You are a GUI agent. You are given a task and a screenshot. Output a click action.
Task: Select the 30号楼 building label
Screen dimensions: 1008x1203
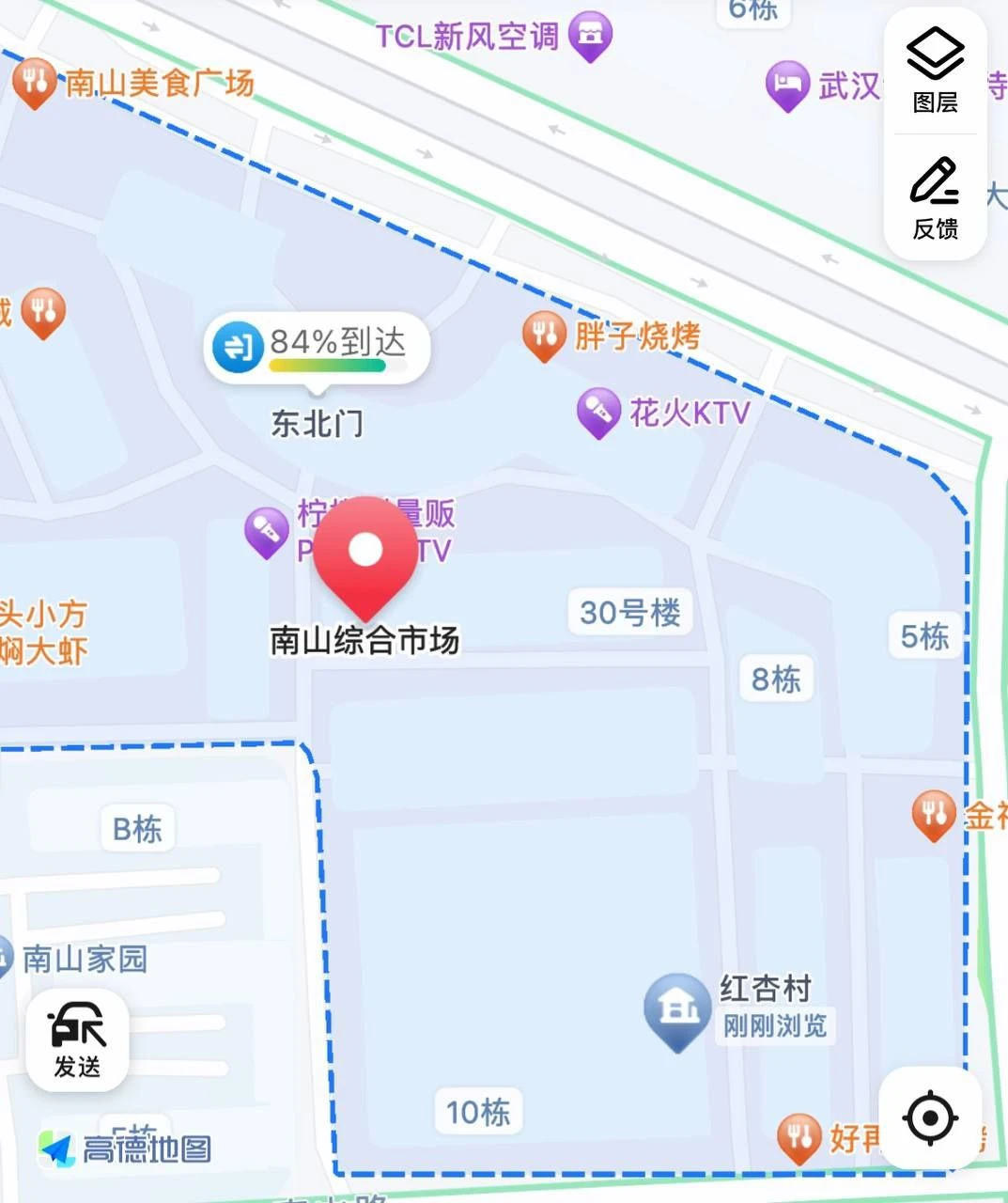tap(629, 612)
